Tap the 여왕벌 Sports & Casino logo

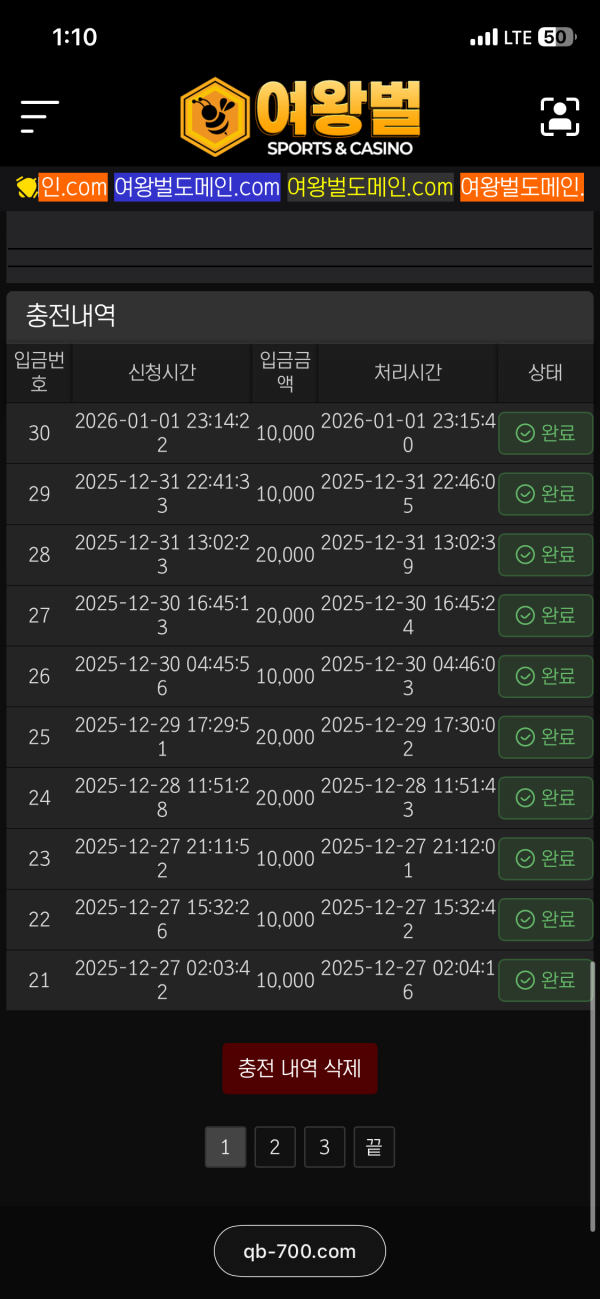(x=300, y=117)
